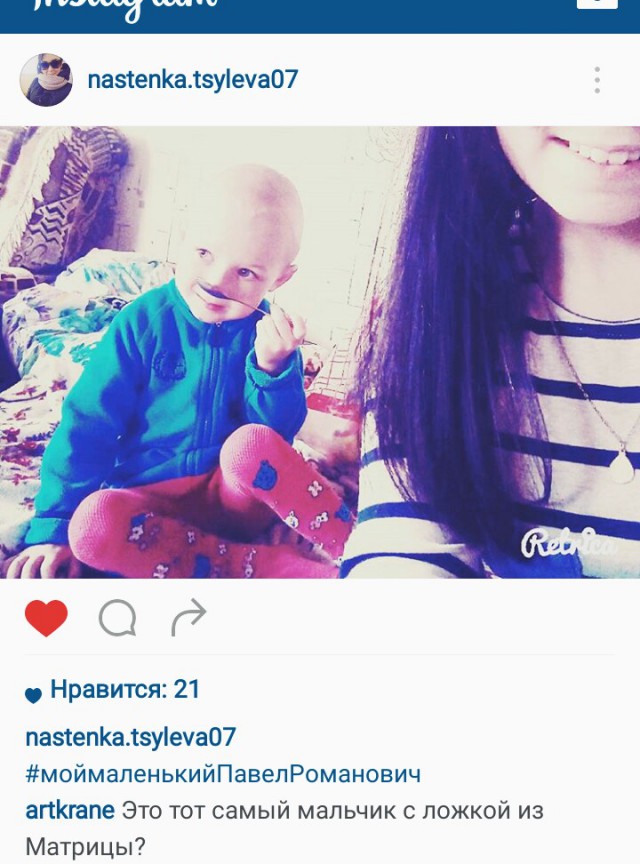Unlike the post via red heart
Screen dimensions: 640x864
pos(46,619)
